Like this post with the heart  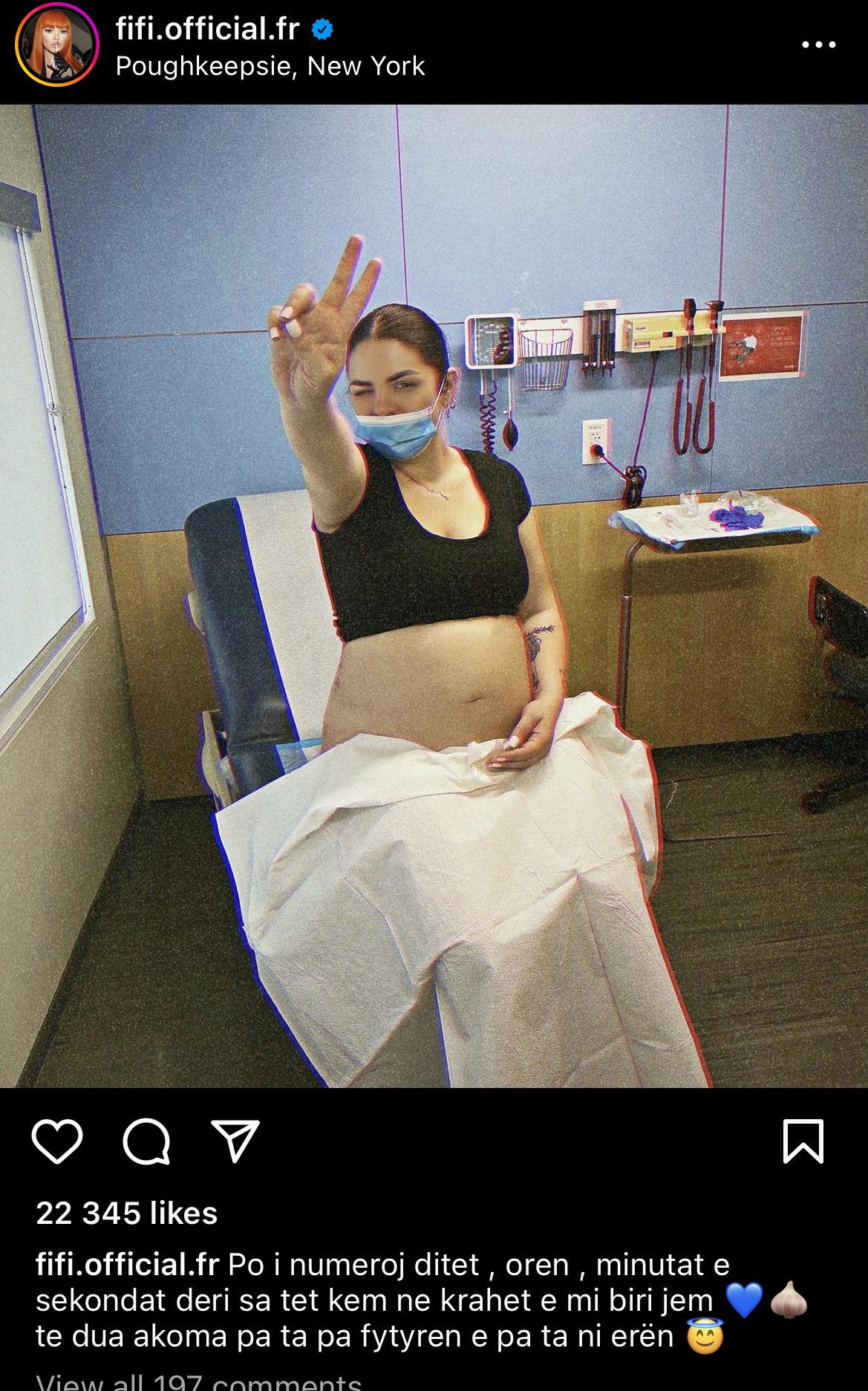pyautogui.click(x=57, y=1141)
